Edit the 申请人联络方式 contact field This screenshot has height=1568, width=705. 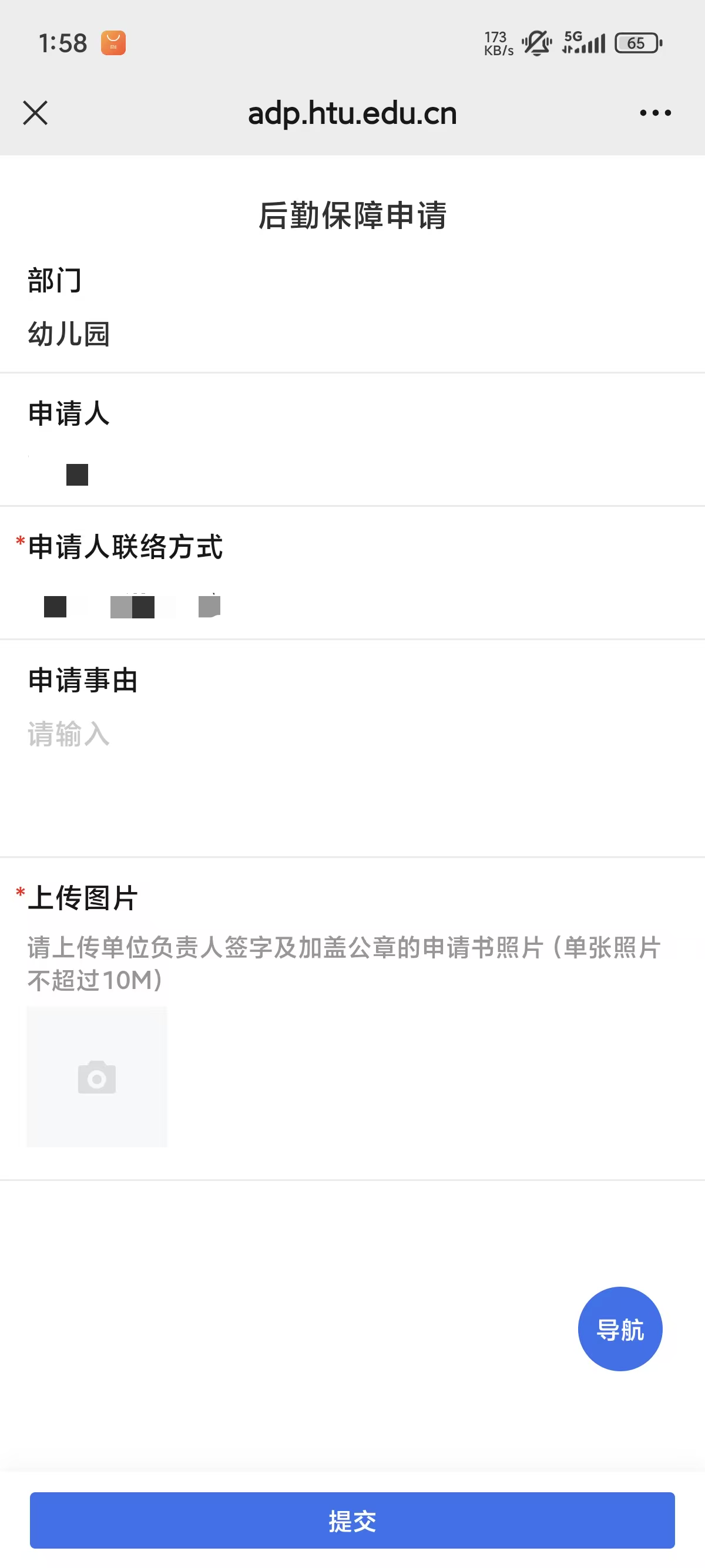tap(352, 606)
